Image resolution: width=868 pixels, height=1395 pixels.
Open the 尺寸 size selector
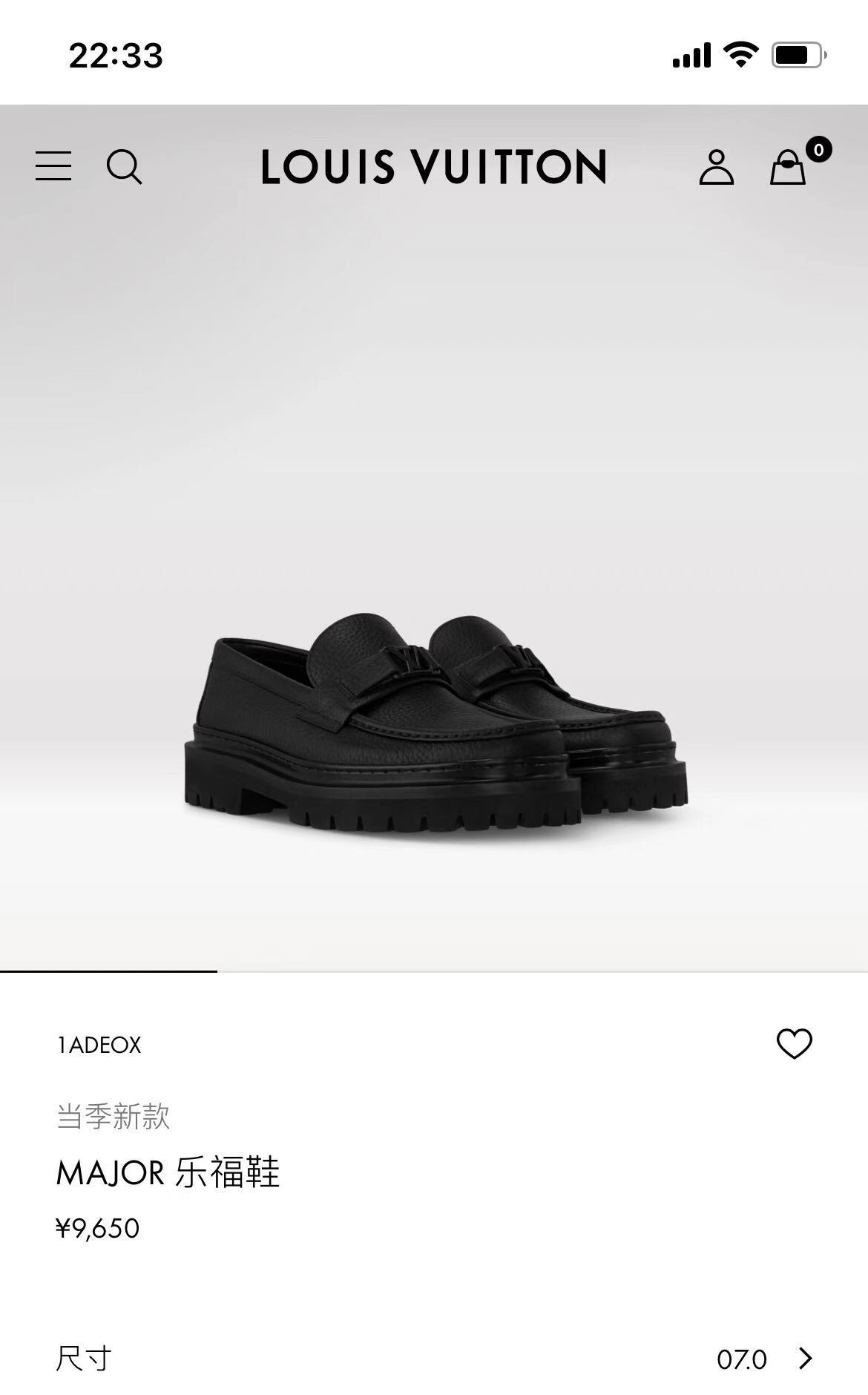click(434, 1359)
